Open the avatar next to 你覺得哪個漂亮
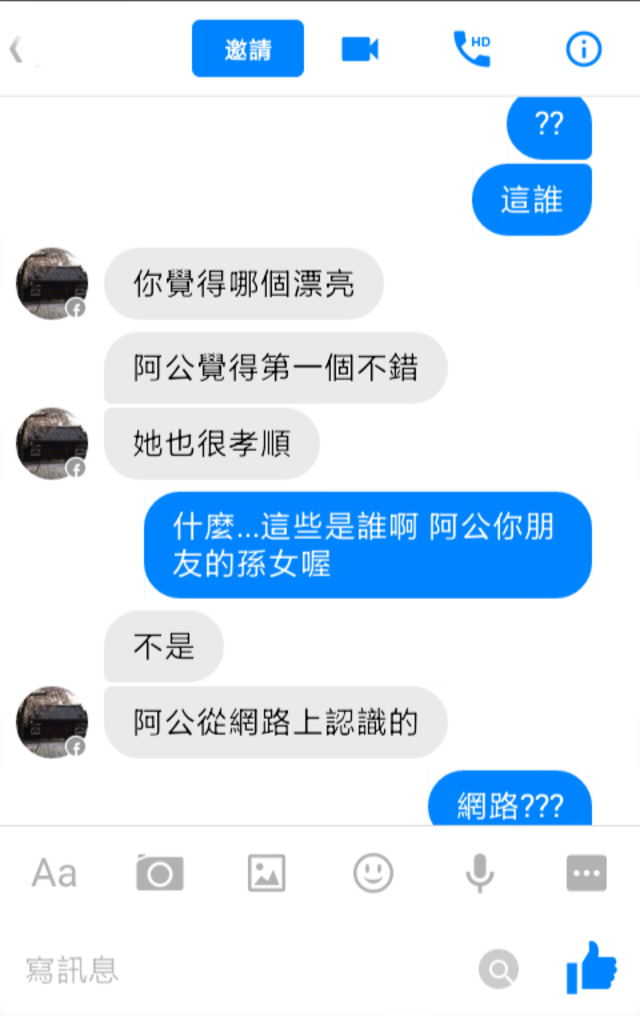Viewport: 640px width, 1016px height. point(52,284)
